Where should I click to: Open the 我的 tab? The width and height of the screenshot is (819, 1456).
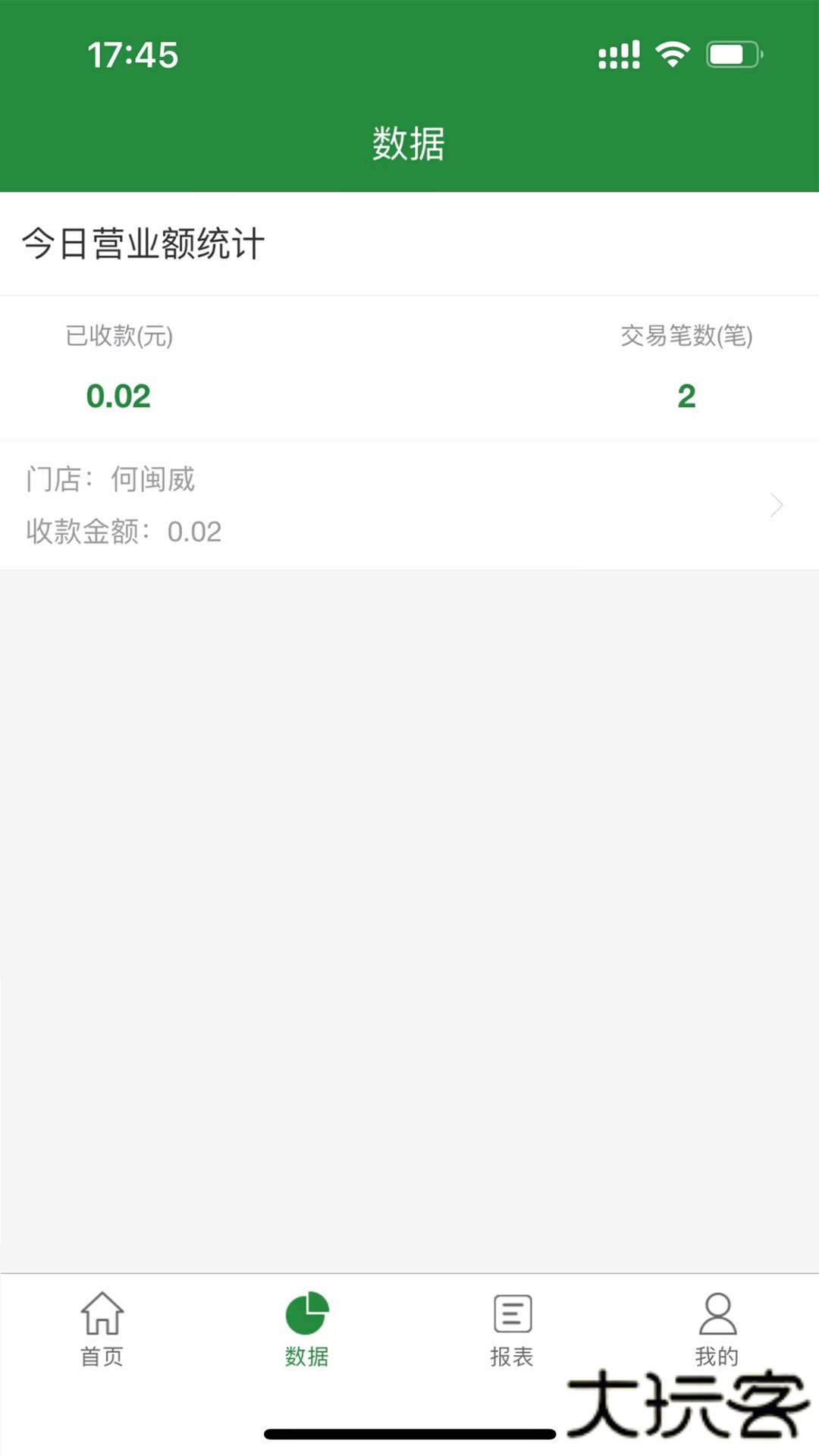[717, 1335]
